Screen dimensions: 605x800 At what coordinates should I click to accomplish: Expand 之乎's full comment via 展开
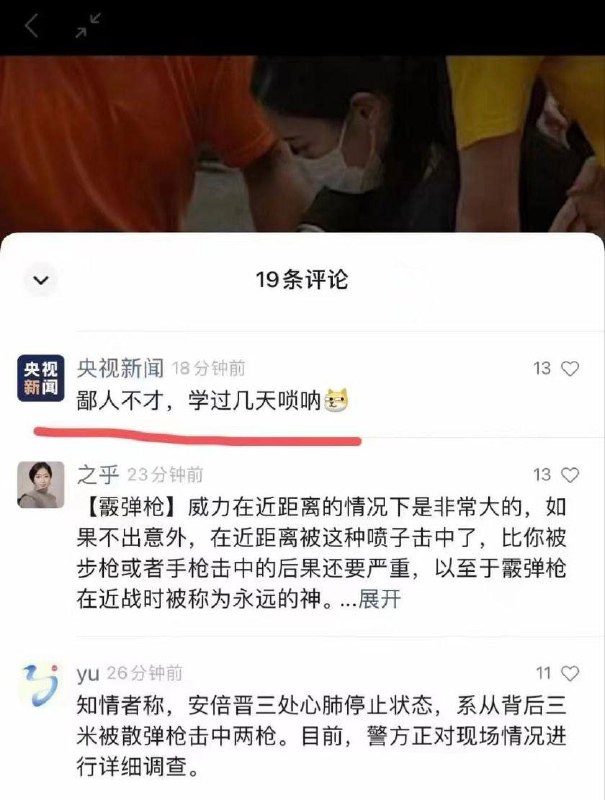tap(379, 599)
